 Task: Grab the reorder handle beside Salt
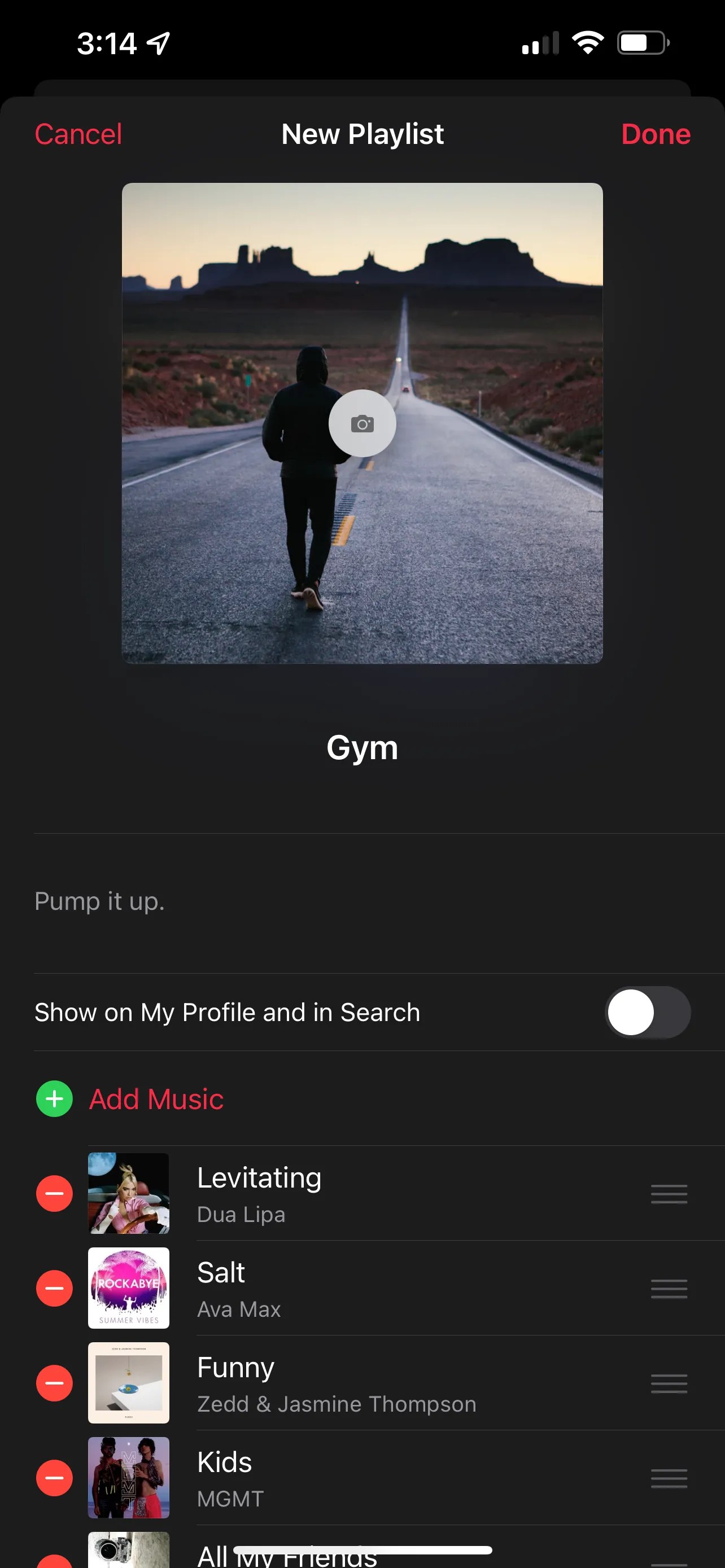pos(668,1289)
